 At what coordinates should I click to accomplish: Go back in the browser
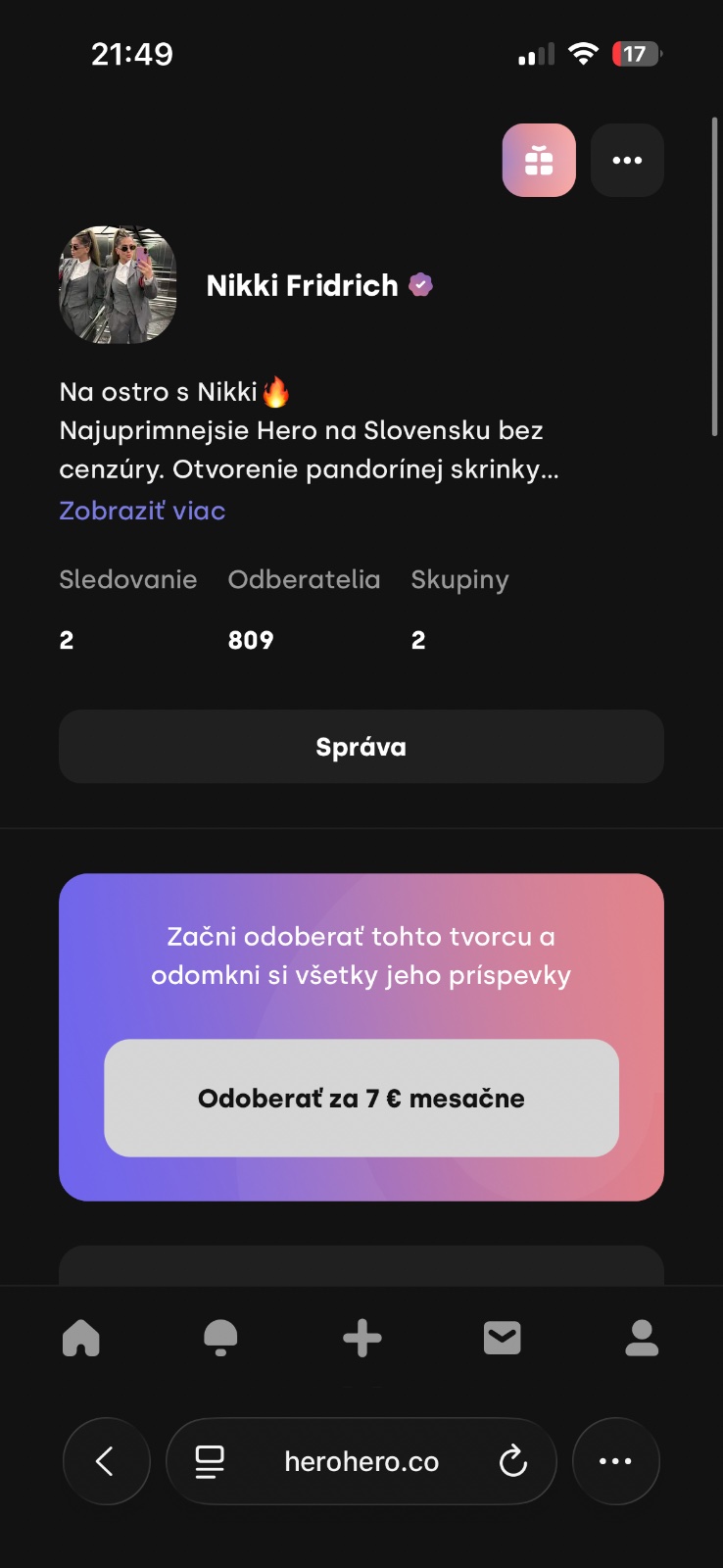tap(106, 1461)
